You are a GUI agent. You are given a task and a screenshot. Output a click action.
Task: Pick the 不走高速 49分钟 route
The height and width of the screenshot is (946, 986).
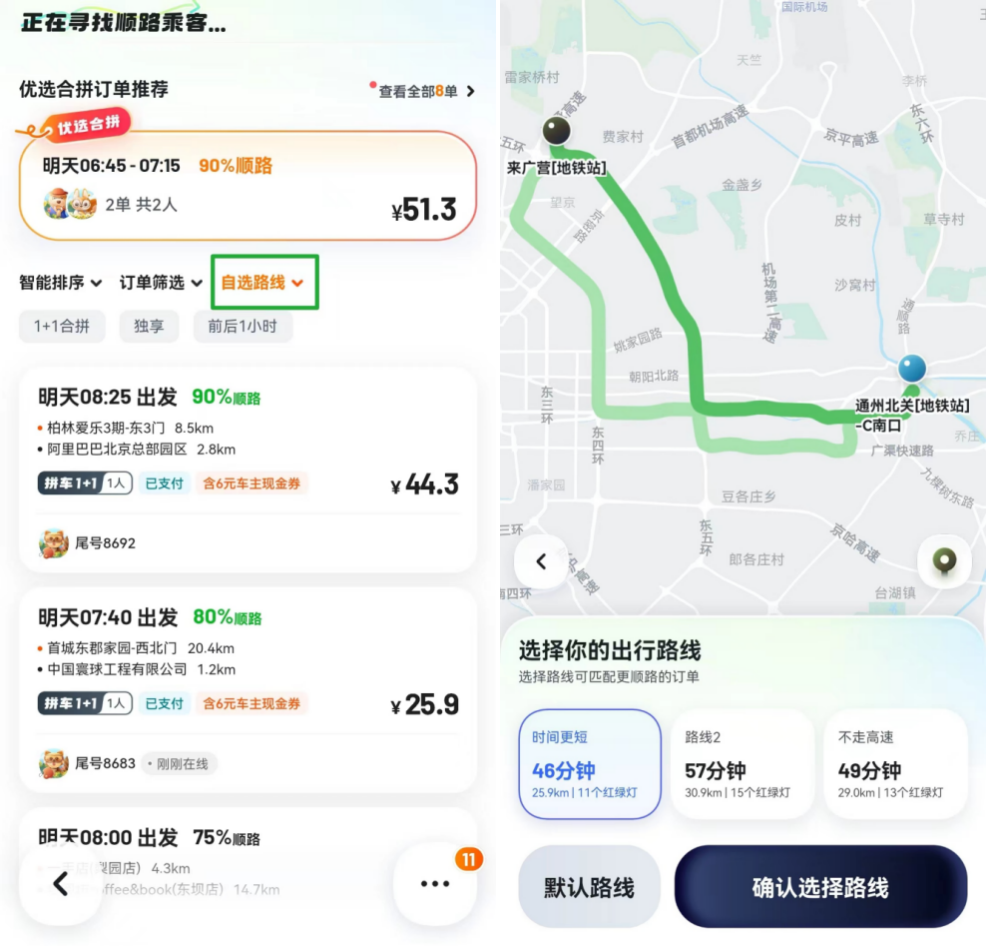(895, 765)
